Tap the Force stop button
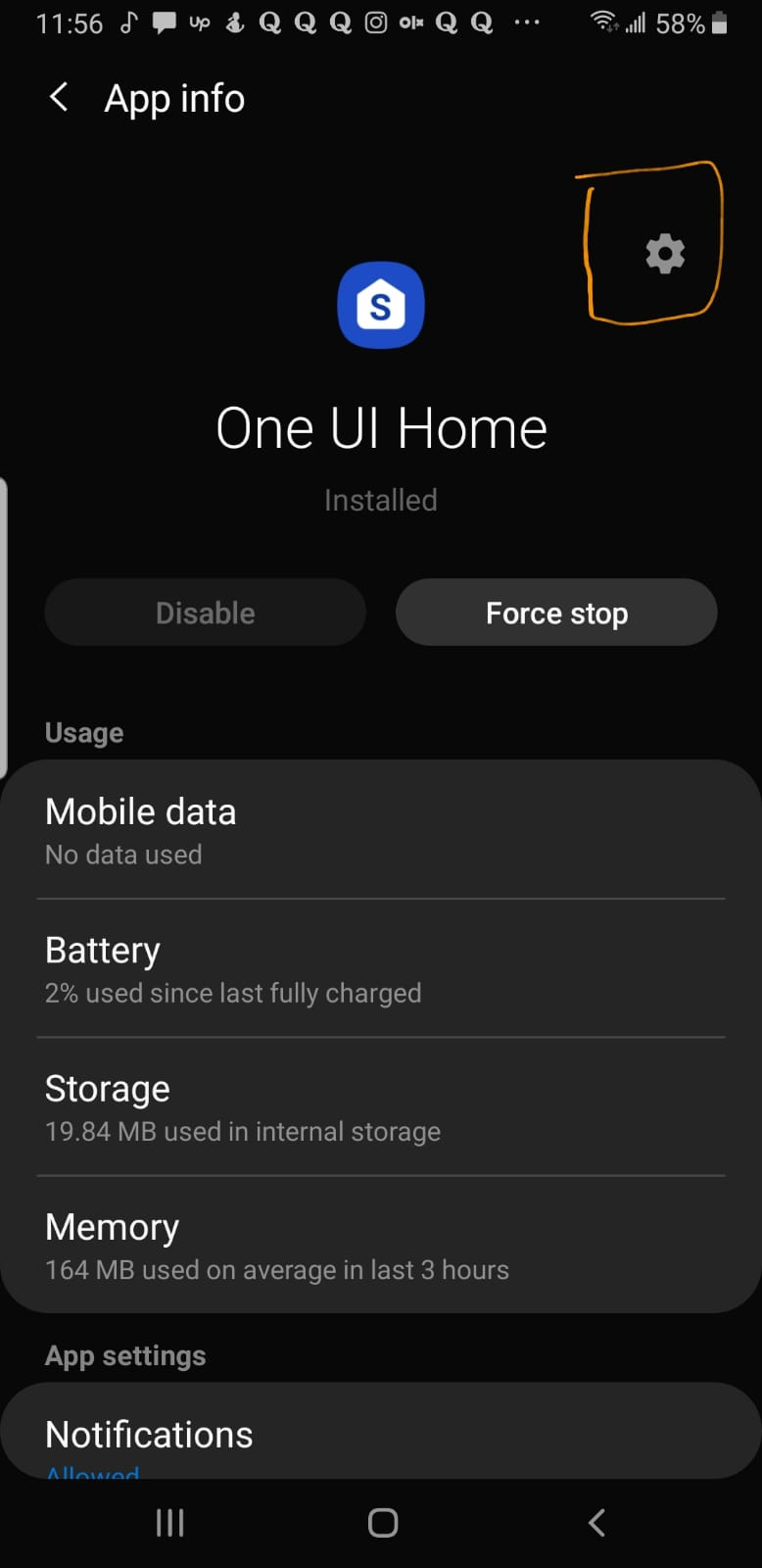Viewport: 762px width, 1568px height. click(556, 612)
